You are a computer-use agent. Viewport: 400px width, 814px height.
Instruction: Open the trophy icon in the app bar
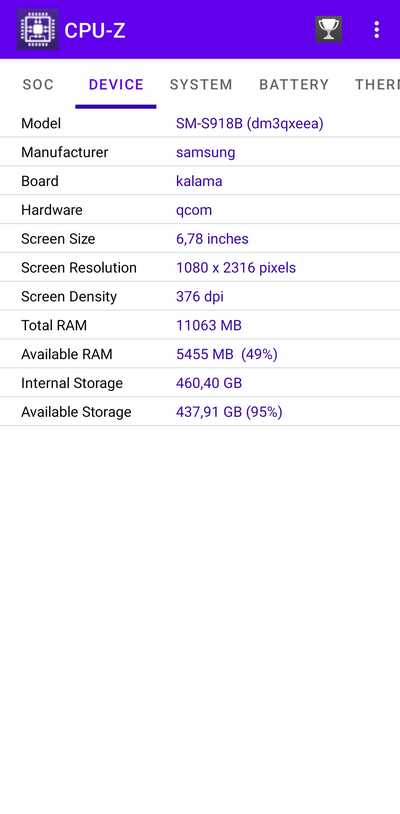(x=329, y=30)
